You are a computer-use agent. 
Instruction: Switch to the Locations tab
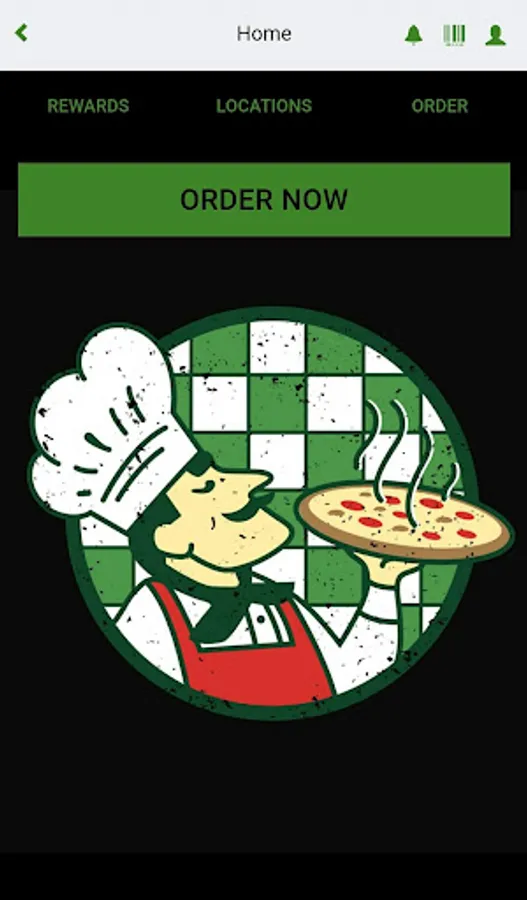point(264,106)
